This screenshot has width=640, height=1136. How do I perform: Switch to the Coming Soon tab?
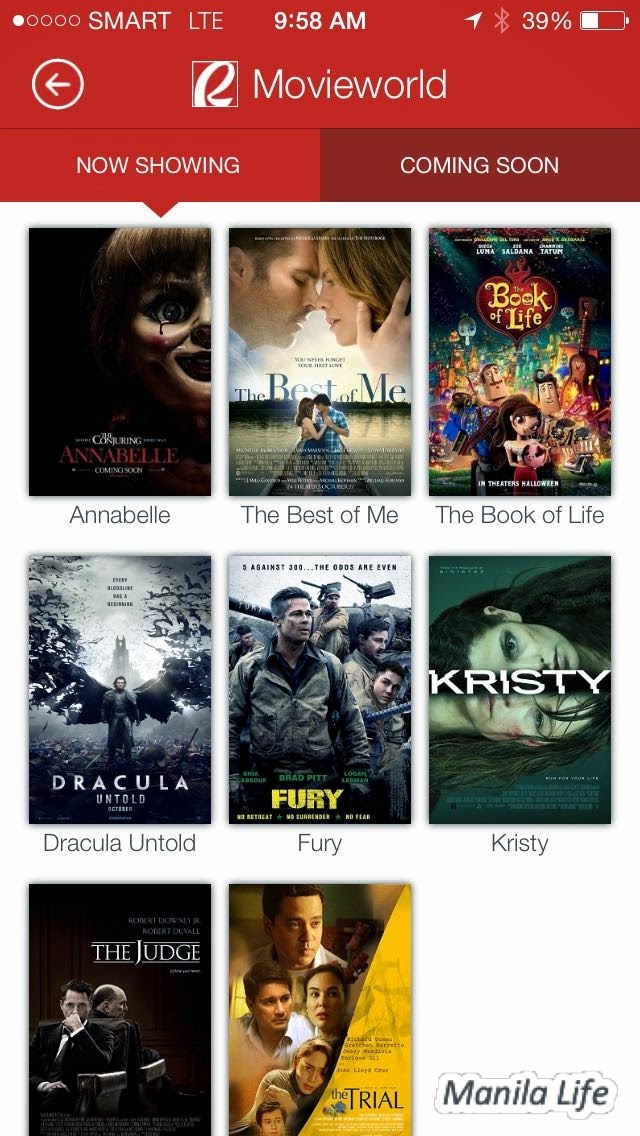click(479, 166)
